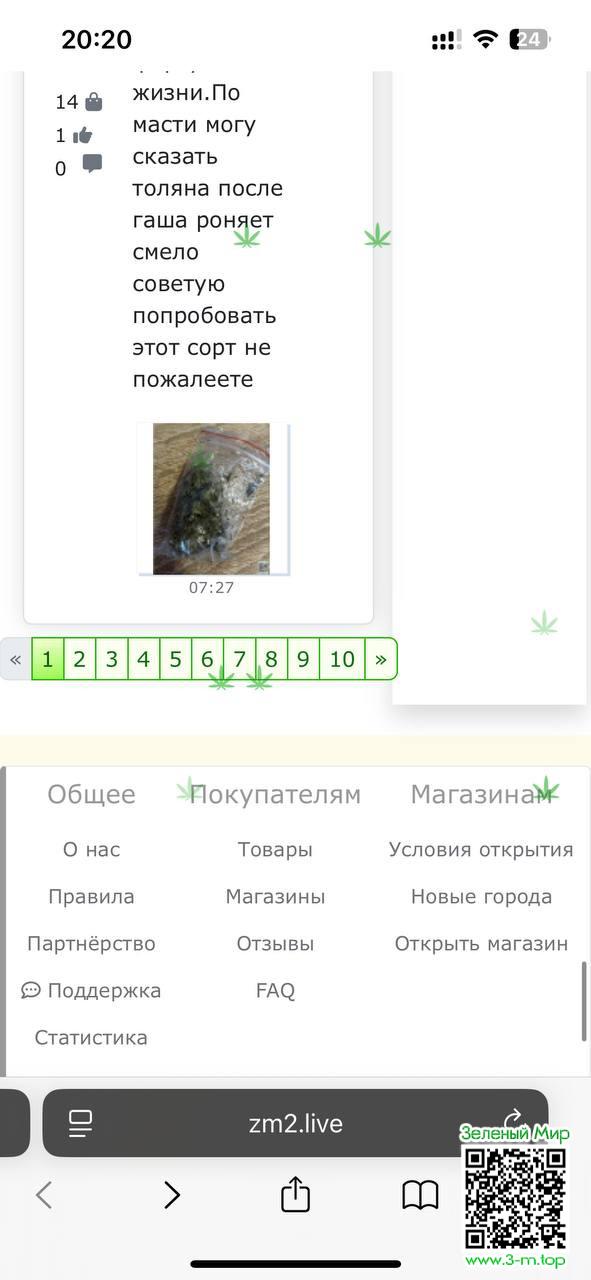The height and width of the screenshot is (1280, 591).
Task: Jump to page 10 in pagination
Action: point(343,659)
